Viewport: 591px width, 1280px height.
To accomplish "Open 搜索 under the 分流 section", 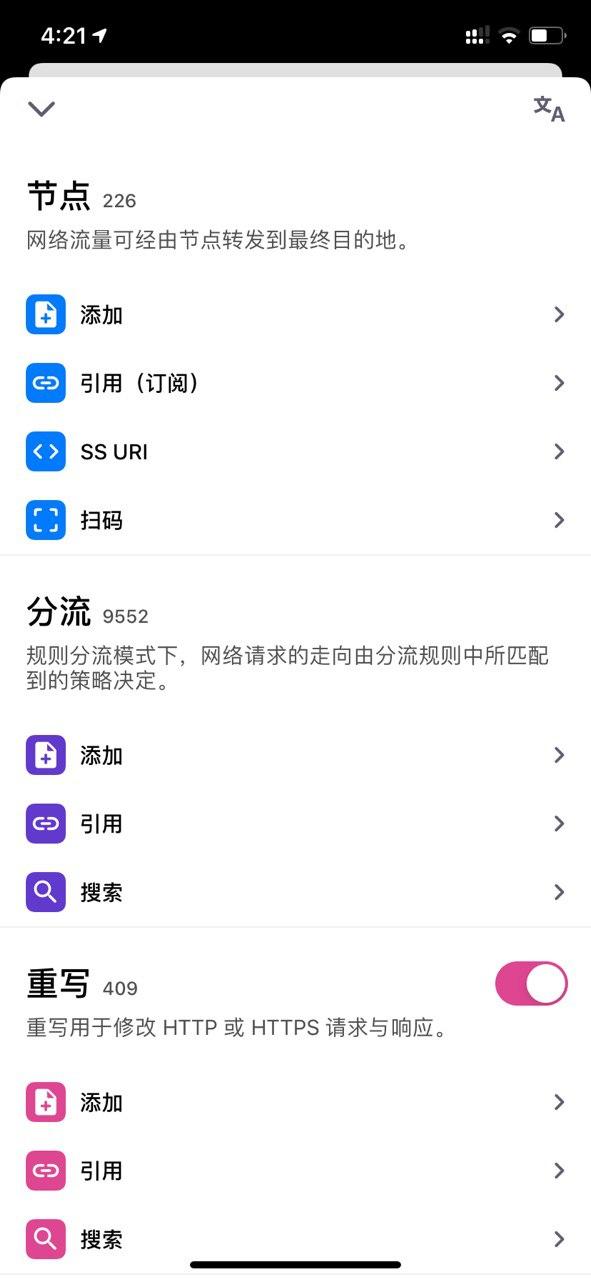I will [x=295, y=892].
